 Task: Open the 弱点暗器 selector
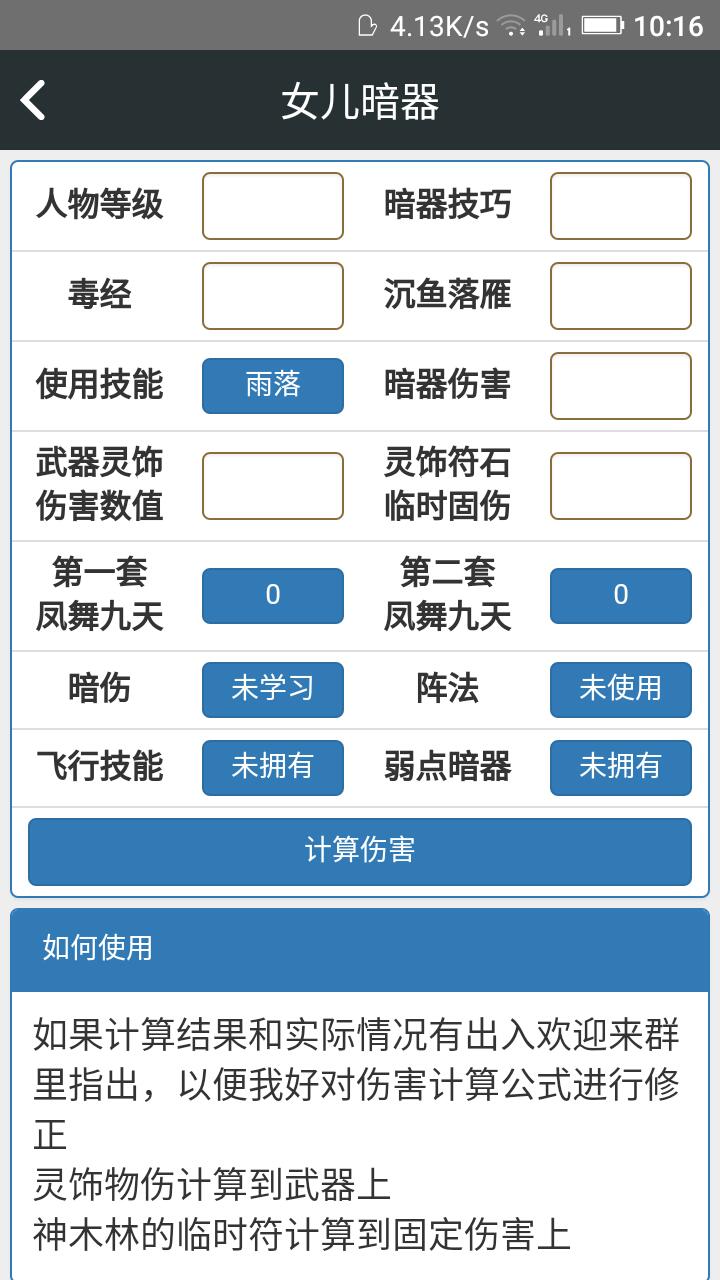tap(620, 767)
